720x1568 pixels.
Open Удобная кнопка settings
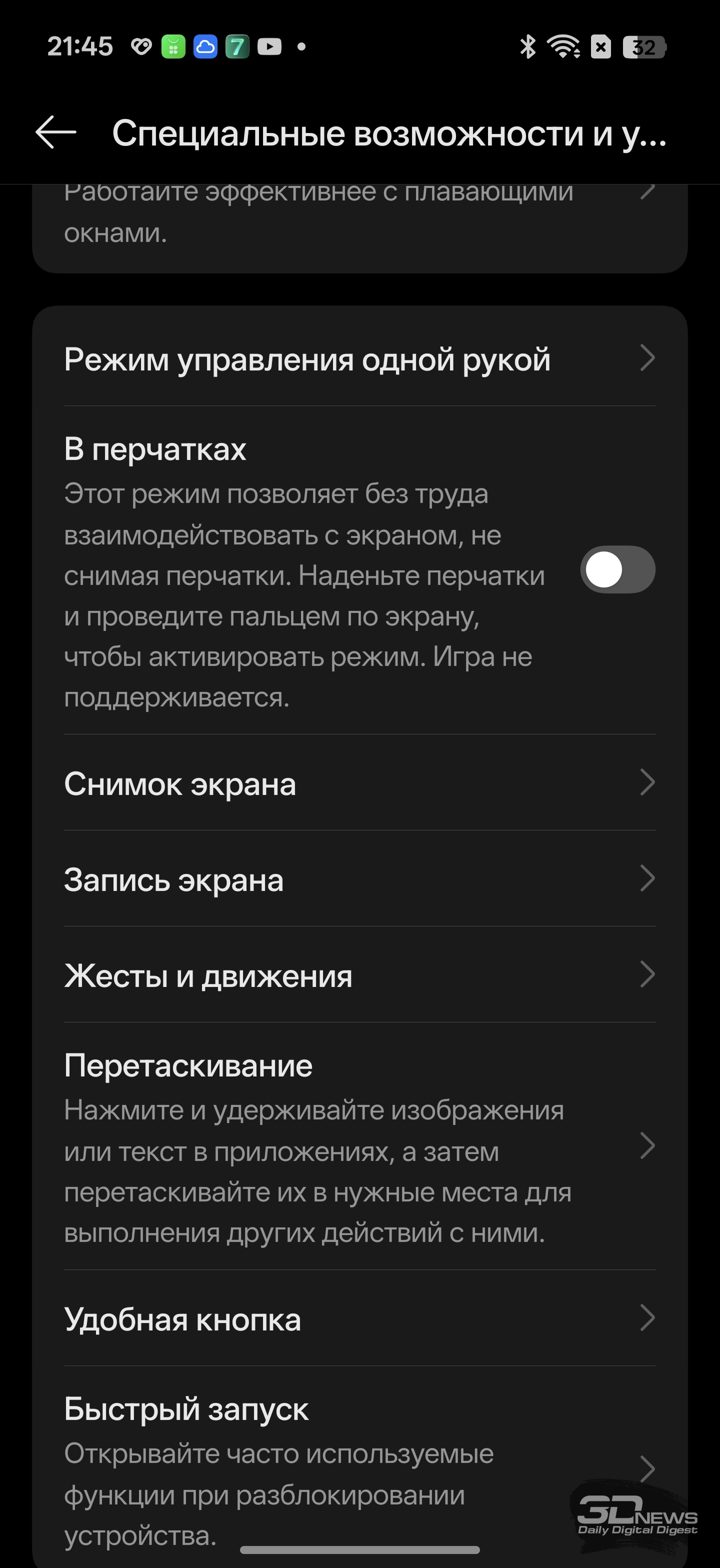359,1319
